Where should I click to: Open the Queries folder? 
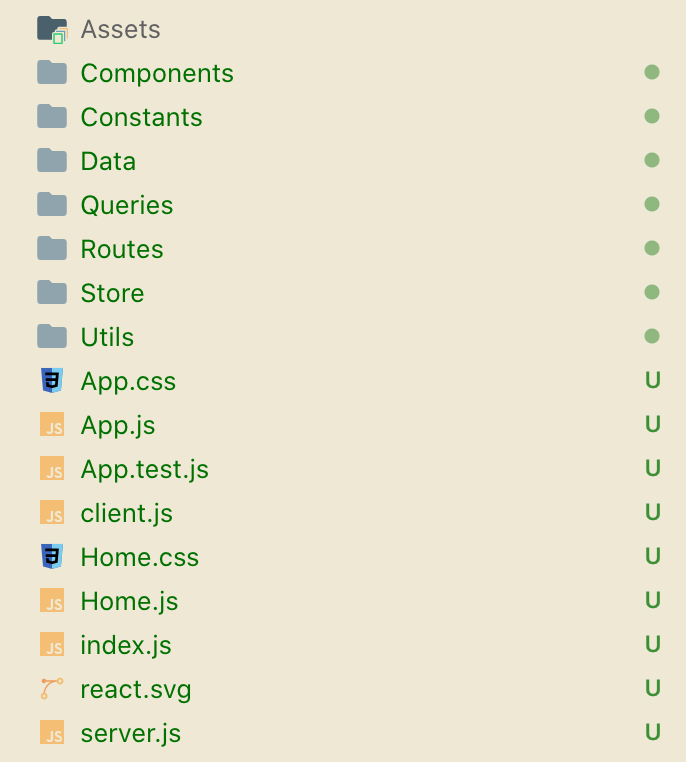click(126, 205)
